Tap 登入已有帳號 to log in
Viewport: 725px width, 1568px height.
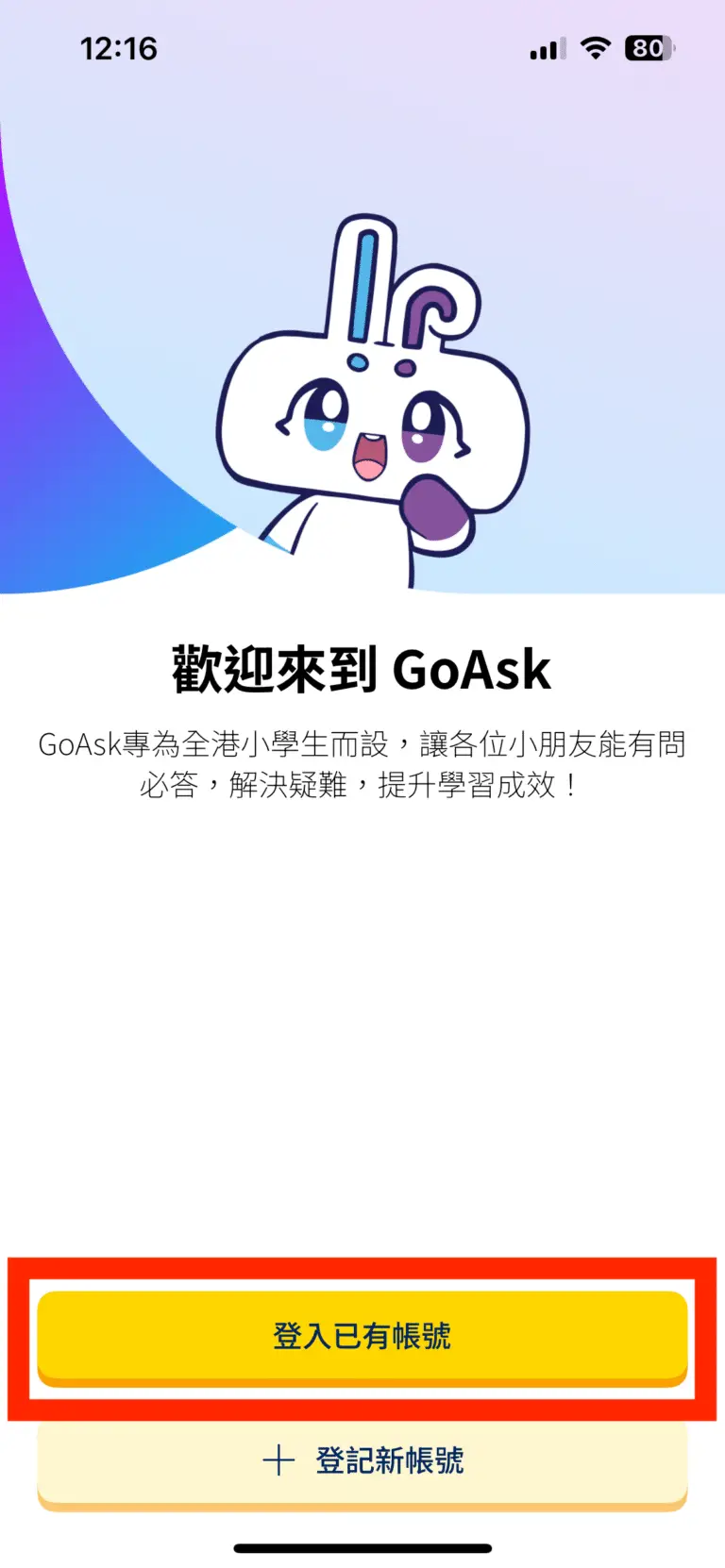point(362,1336)
